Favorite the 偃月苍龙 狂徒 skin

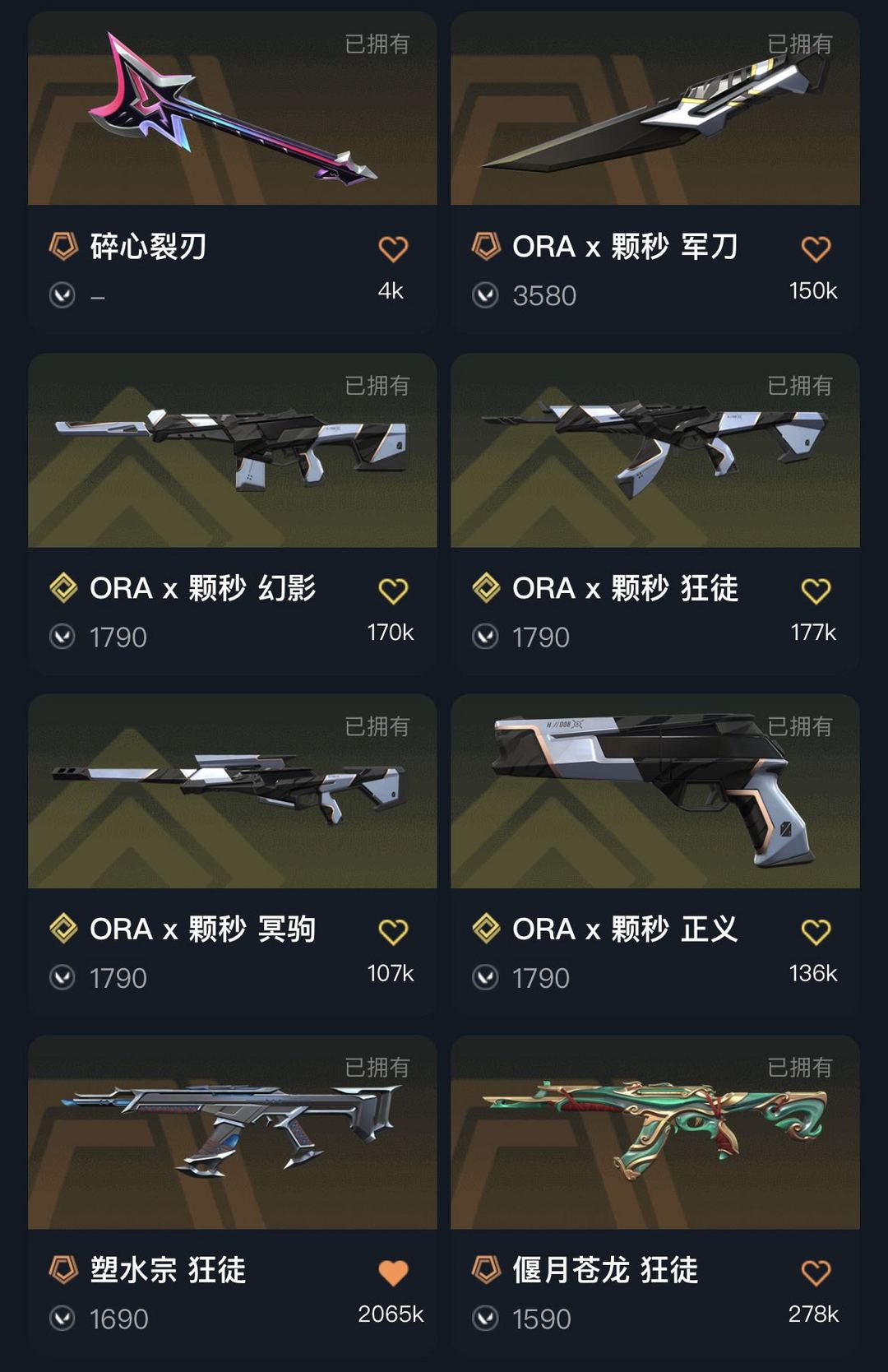(x=816, y=1272)
